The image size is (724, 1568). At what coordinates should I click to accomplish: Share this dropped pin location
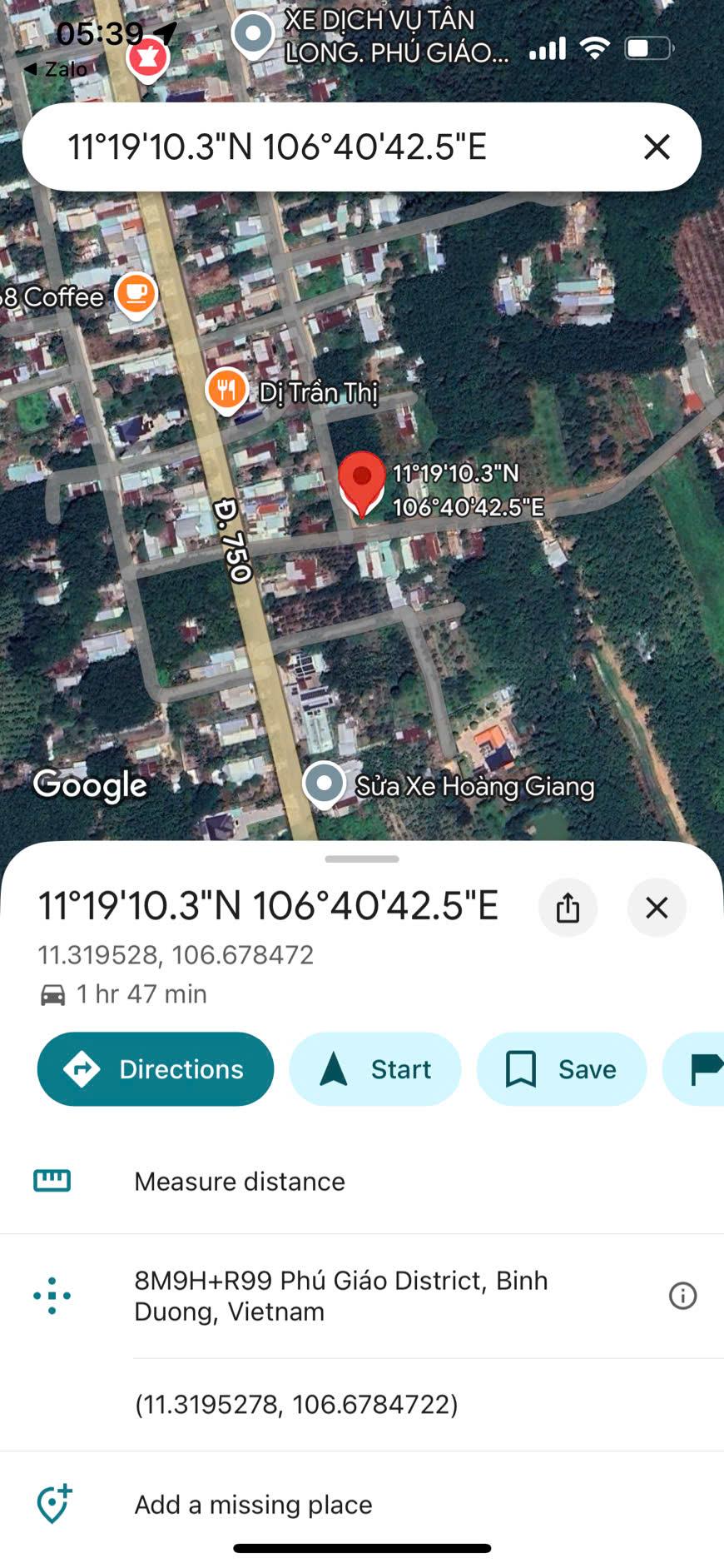coord(568,908)
